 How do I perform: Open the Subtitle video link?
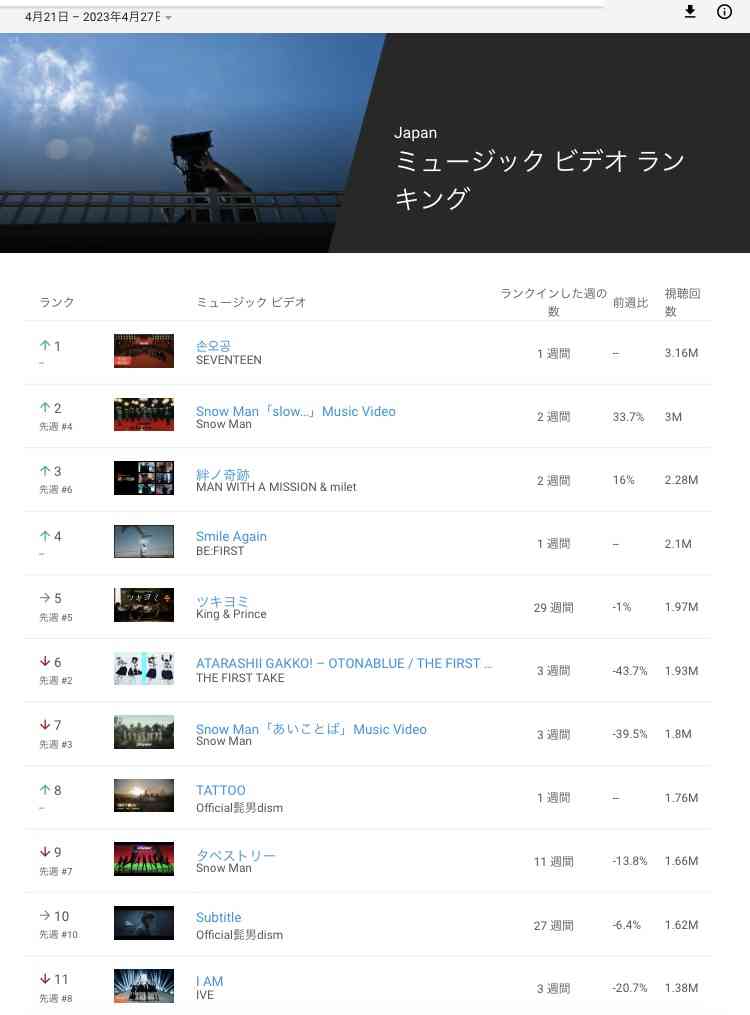coord(218,917)
